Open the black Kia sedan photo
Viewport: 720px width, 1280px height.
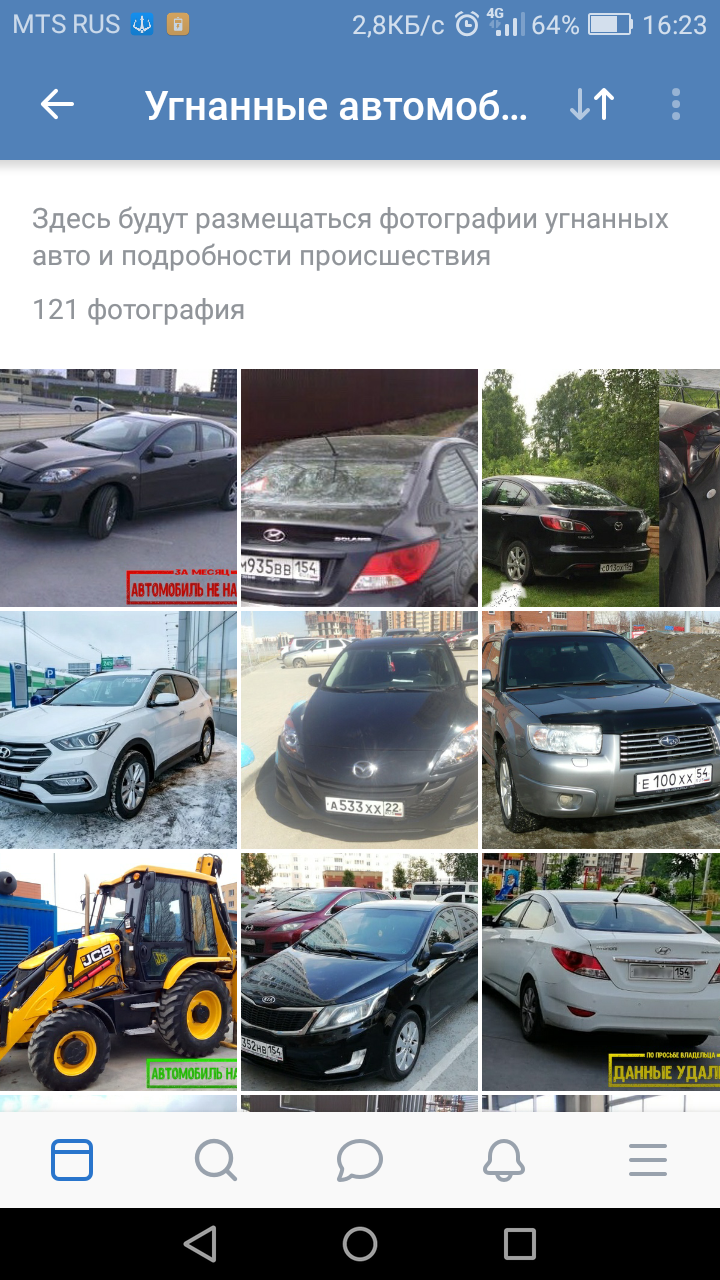359,971
